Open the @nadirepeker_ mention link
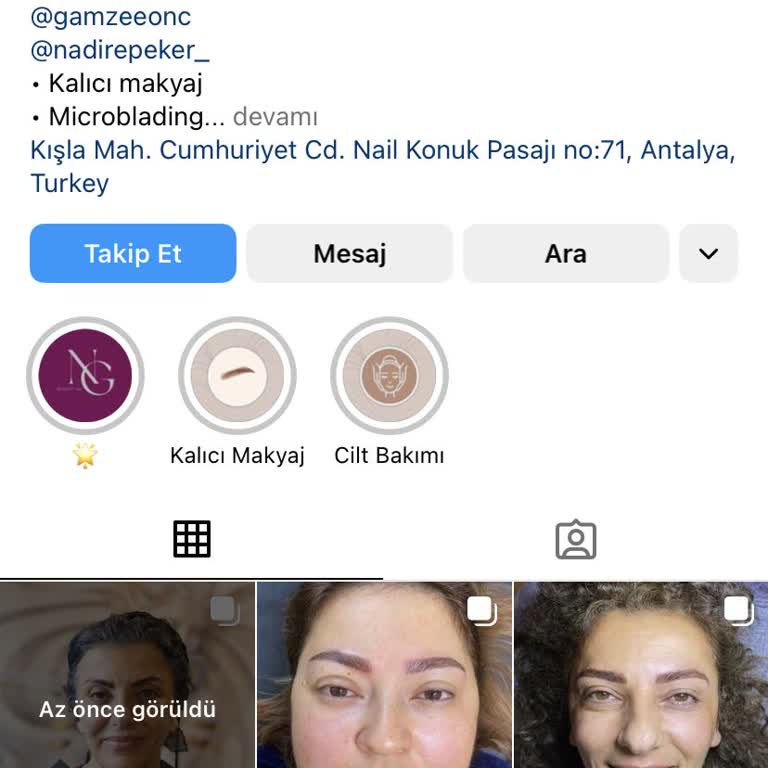The width and height of the screenshot is (768, 768). pyautogui.click(x=120, y=50)
